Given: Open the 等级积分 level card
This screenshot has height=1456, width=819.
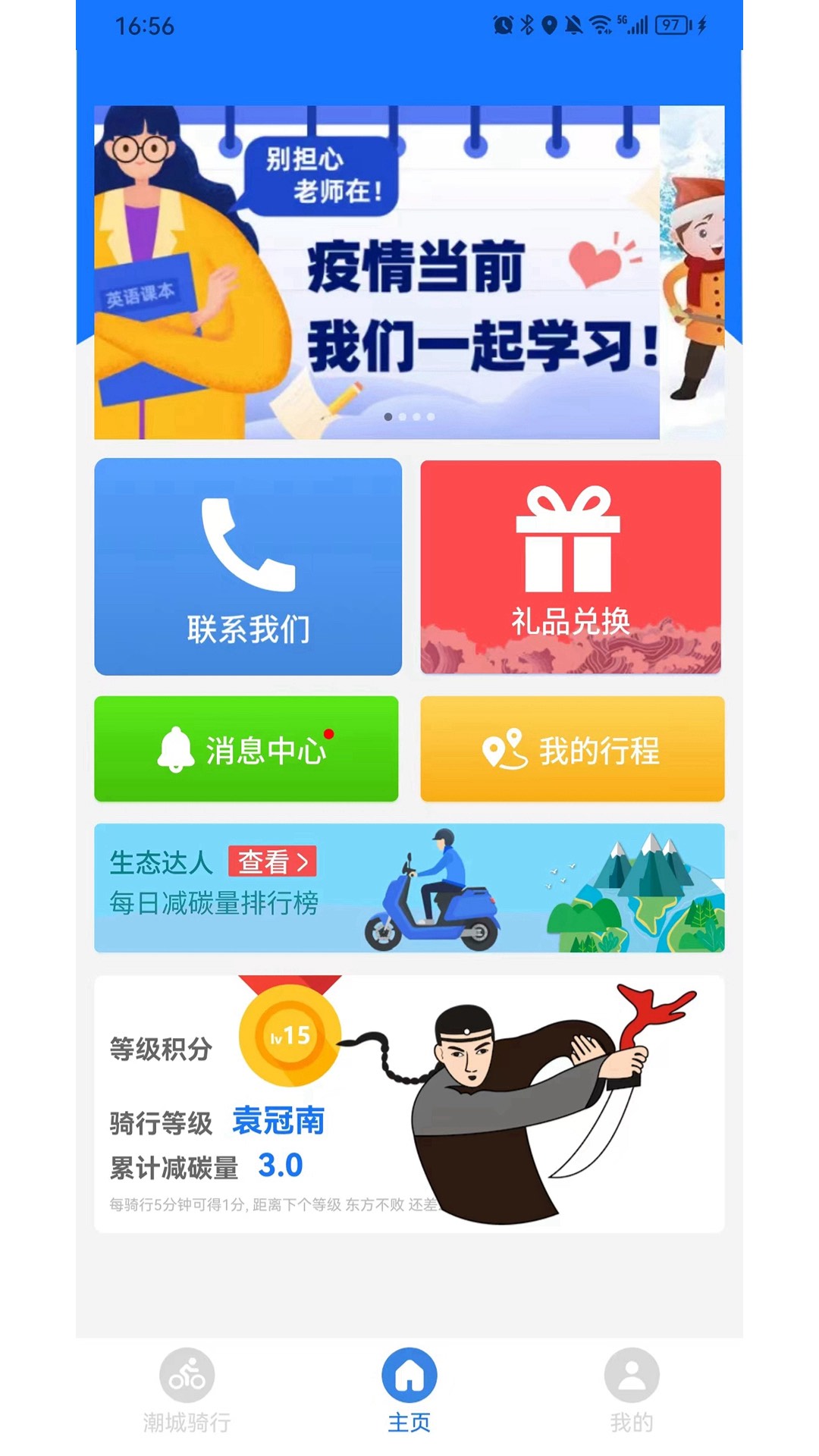Looking at the screenshot, I should 409,1104.
